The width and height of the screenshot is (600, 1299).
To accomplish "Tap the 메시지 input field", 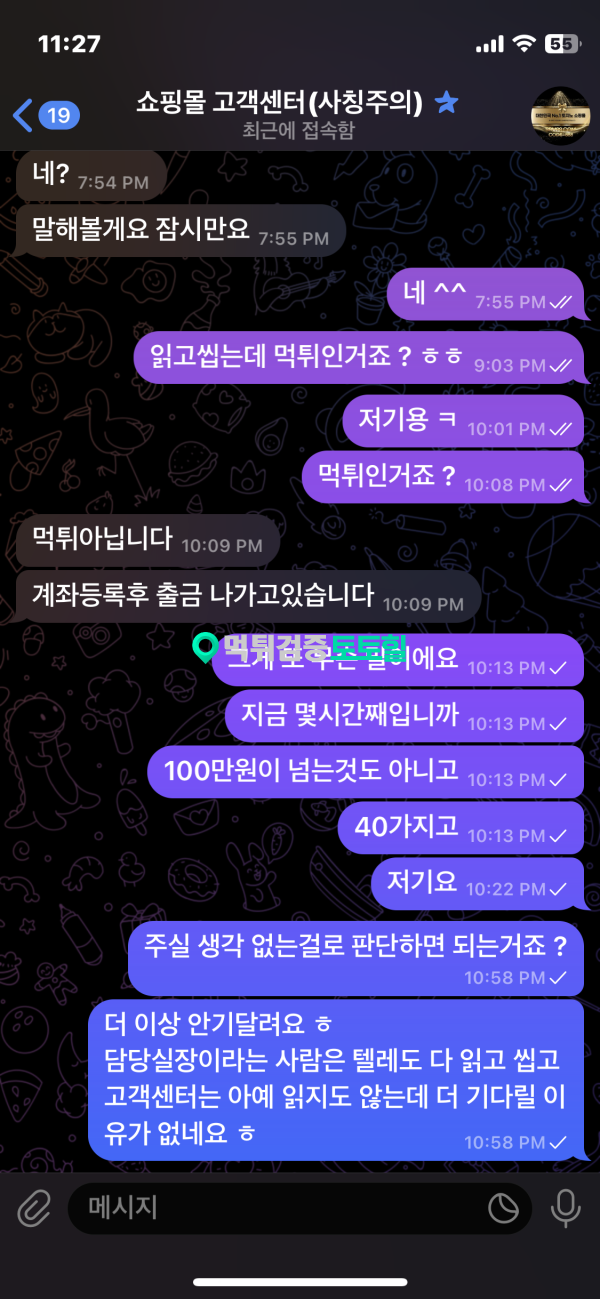I will pyautogui.click(x=280, y=1208).
